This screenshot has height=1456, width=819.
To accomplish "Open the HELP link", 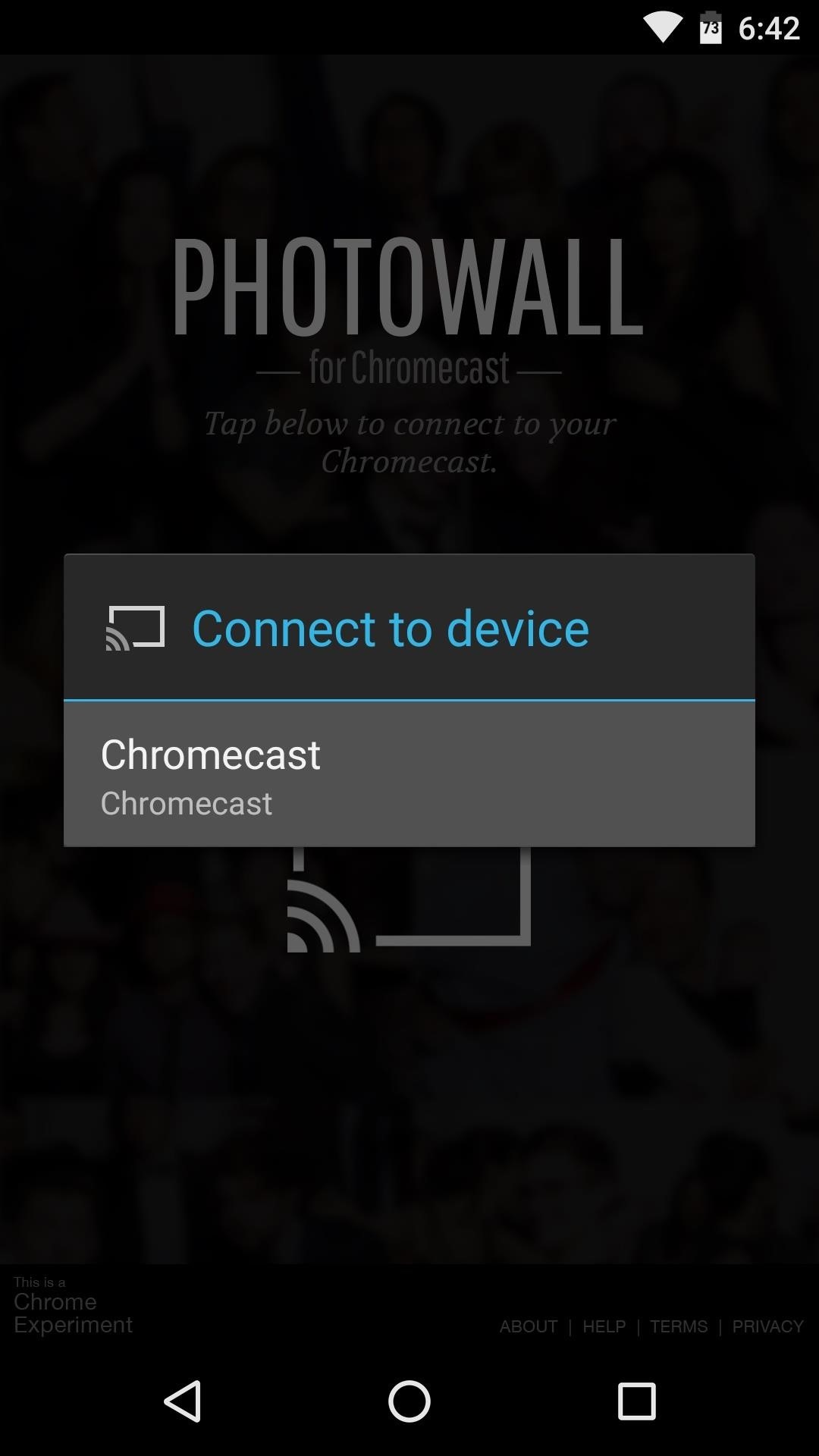I will coord(604,1326).
